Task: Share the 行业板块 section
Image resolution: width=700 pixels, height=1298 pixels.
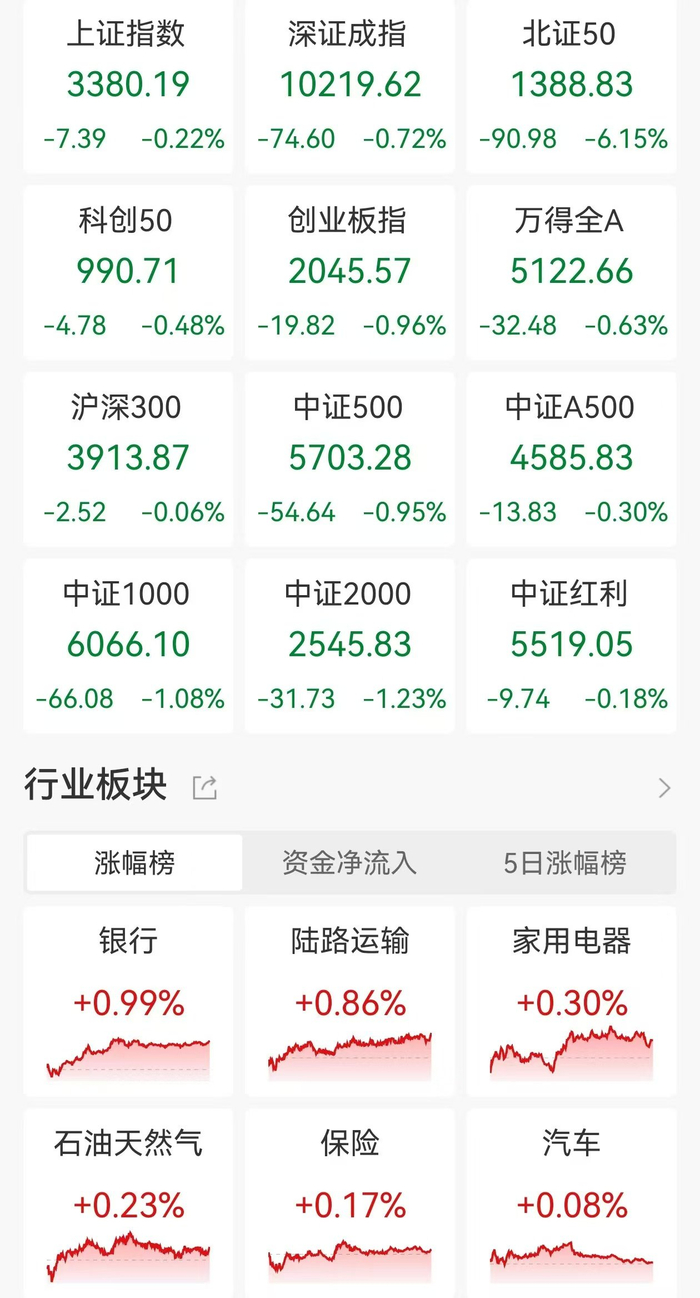Action: tap(205, 788)
